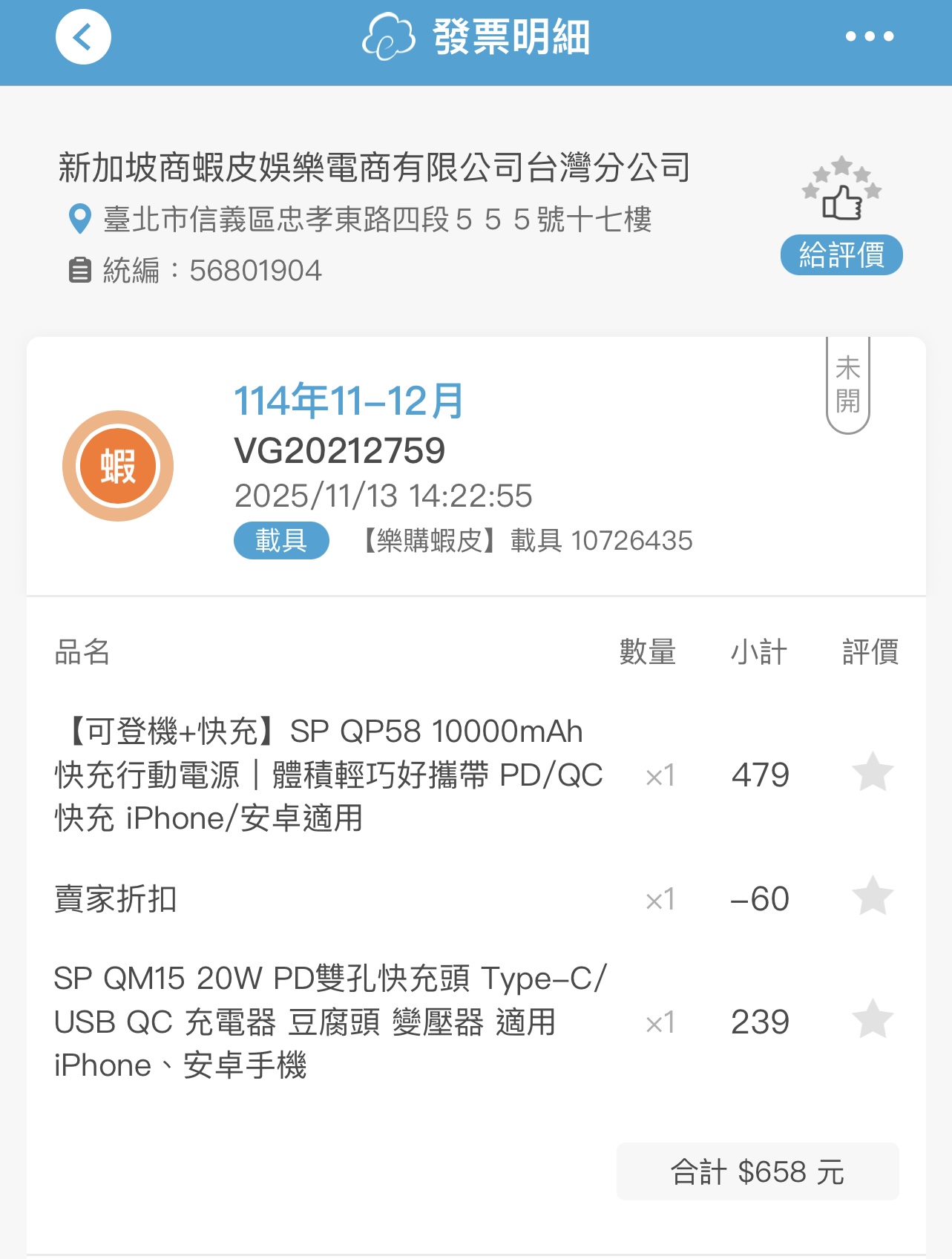Go back from the invoice details
Screen dimensions: 952x1259
pos(83,37)
